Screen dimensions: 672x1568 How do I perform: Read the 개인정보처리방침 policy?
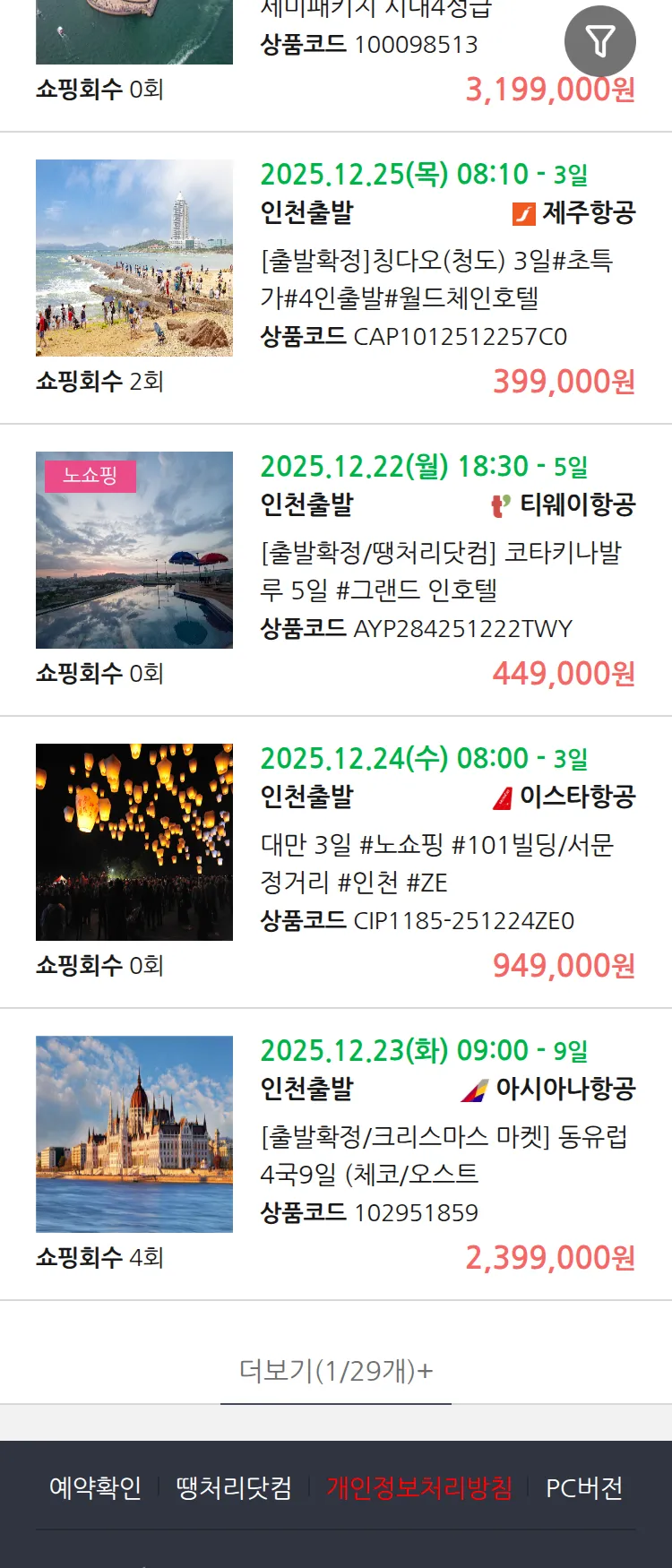tap(419, 1488)
